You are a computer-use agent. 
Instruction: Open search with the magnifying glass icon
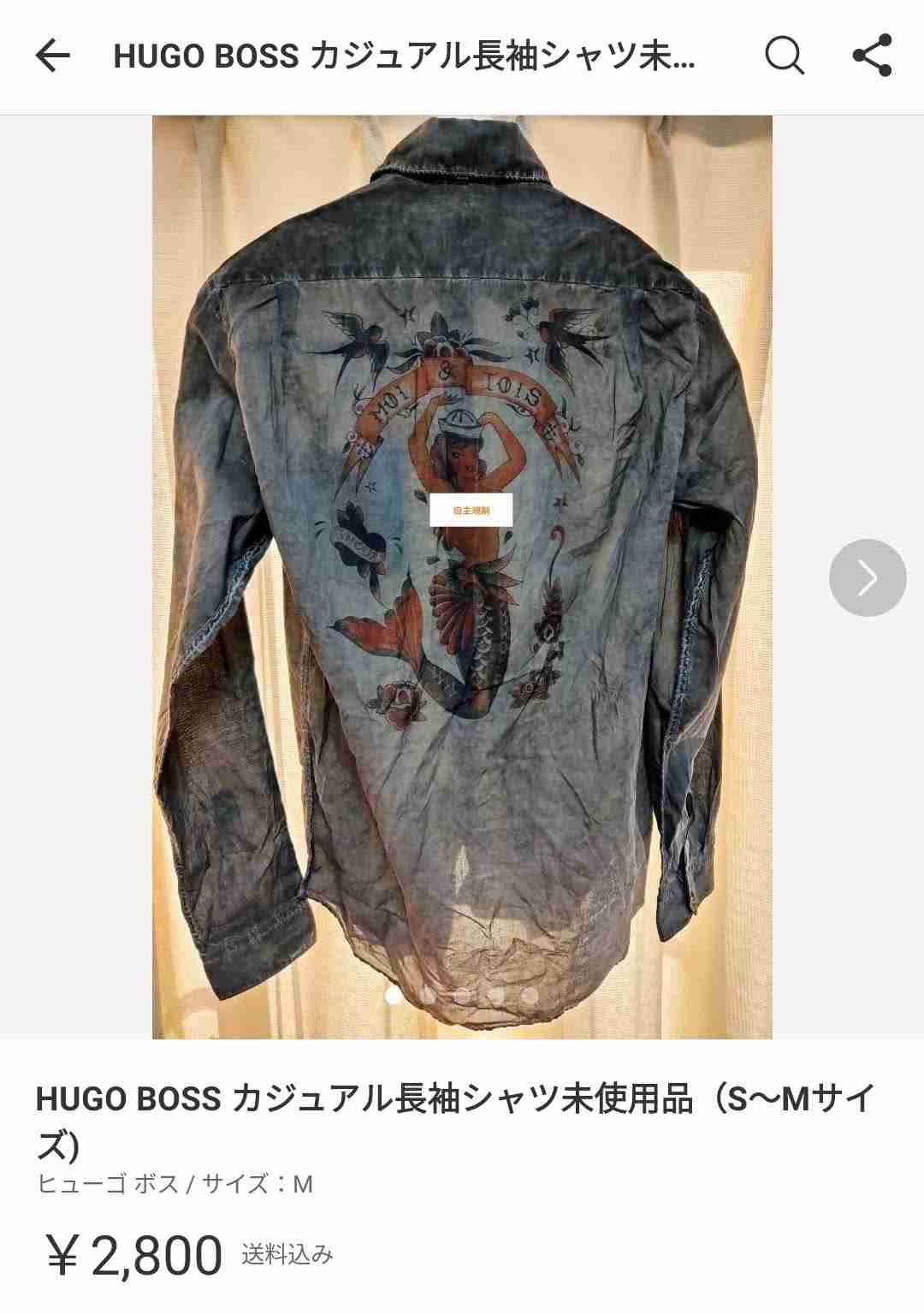pyautogui.click(x=784, y=56)
